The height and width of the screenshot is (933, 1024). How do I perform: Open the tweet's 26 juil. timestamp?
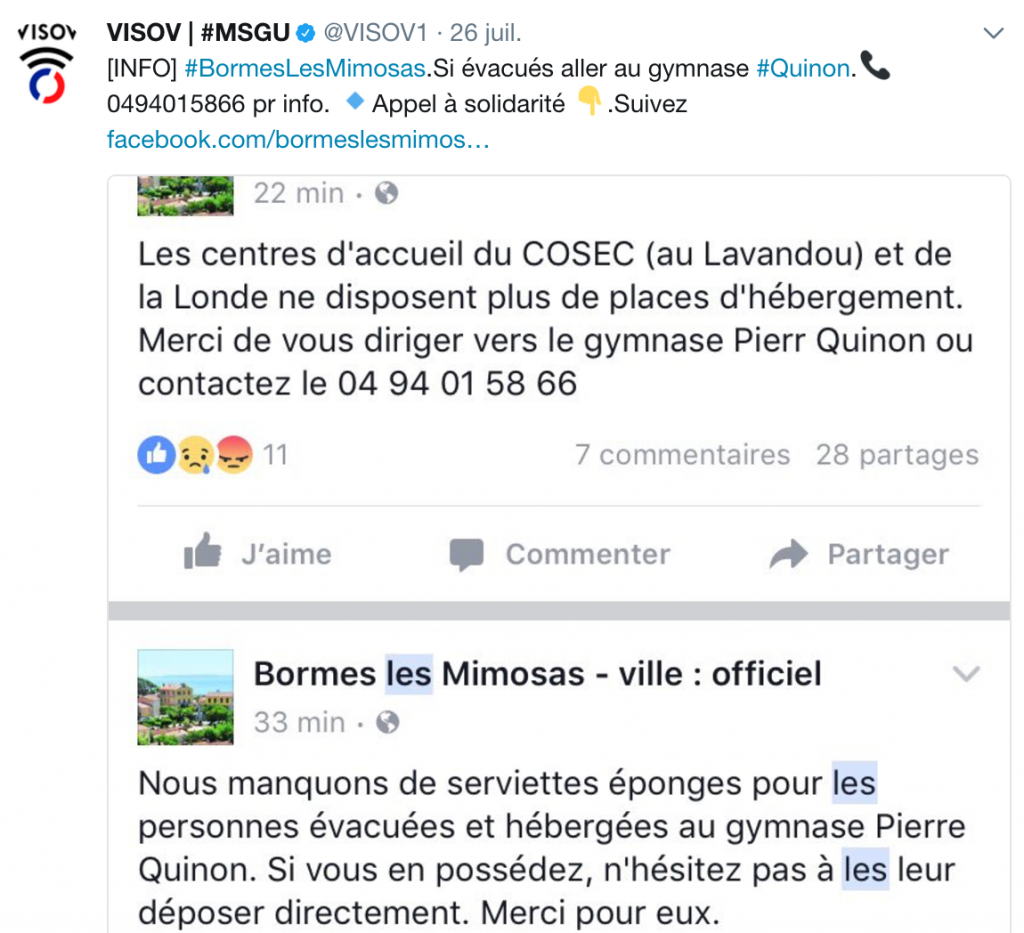click(x=485, y=33)
